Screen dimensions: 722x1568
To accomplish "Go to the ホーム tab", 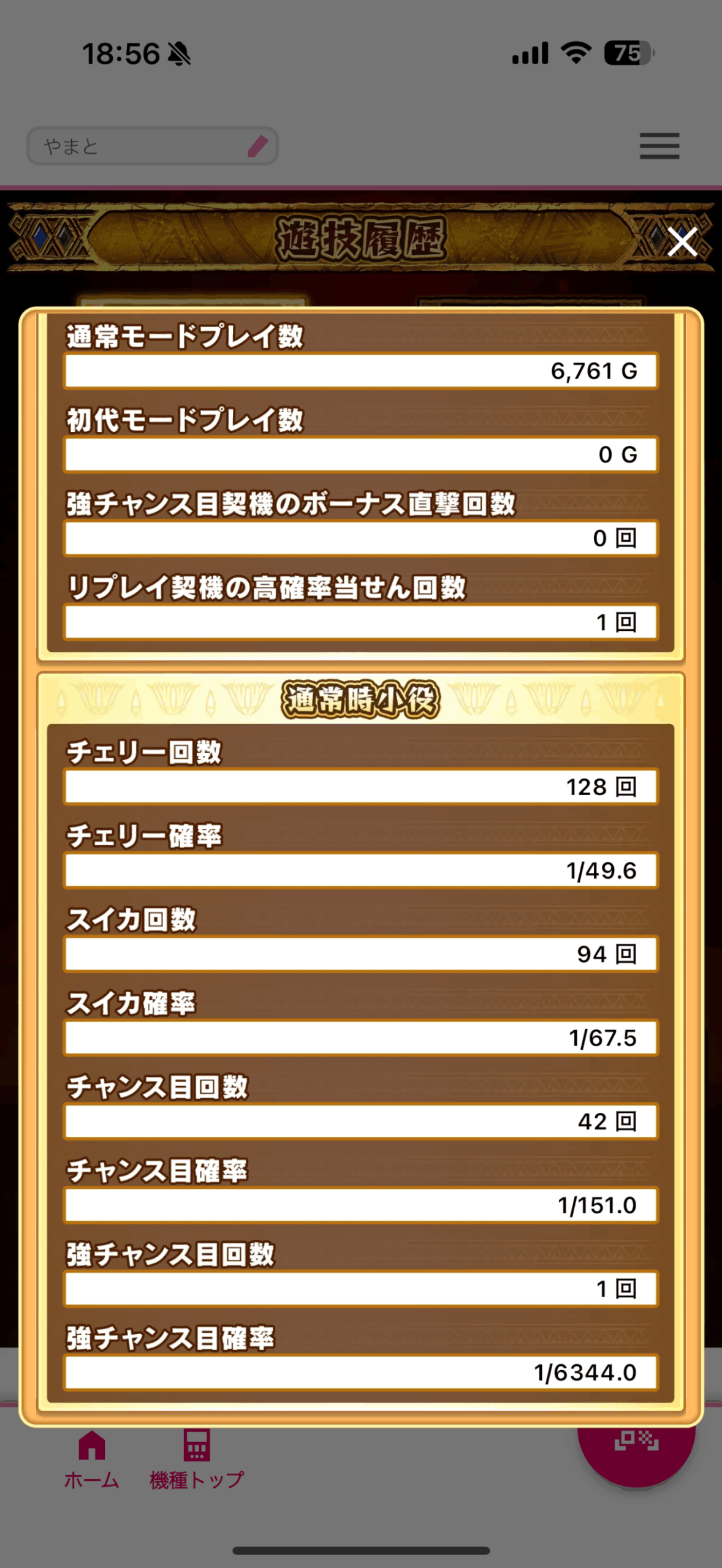I will pyautogui.click(x=92, y=1461).
